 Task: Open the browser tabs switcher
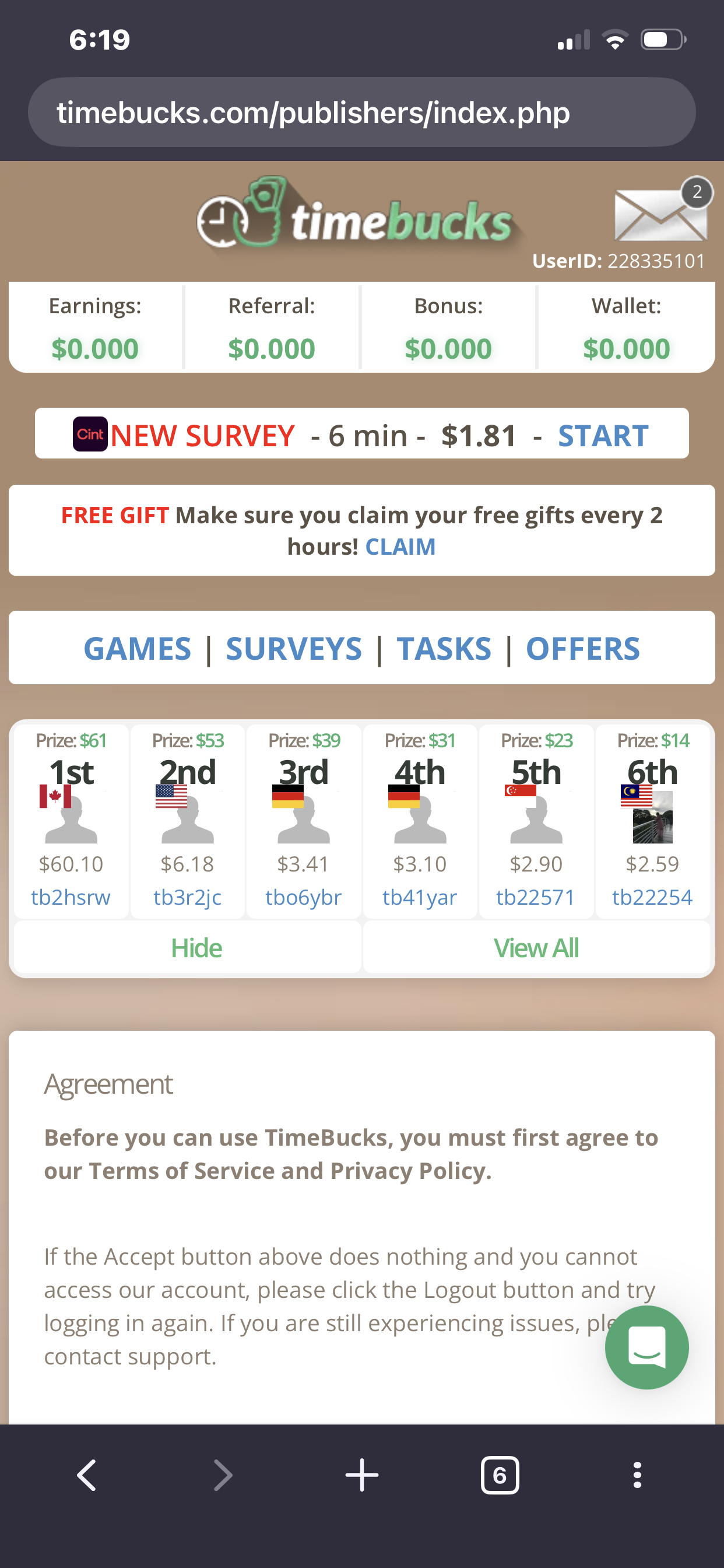point(500,1475)
